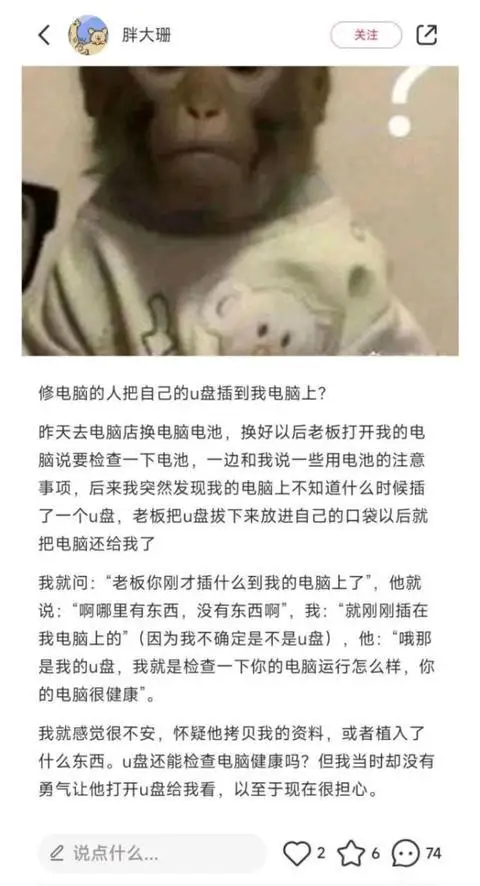
Task: Like the post with the heart icon
Action: click(297, 853)
